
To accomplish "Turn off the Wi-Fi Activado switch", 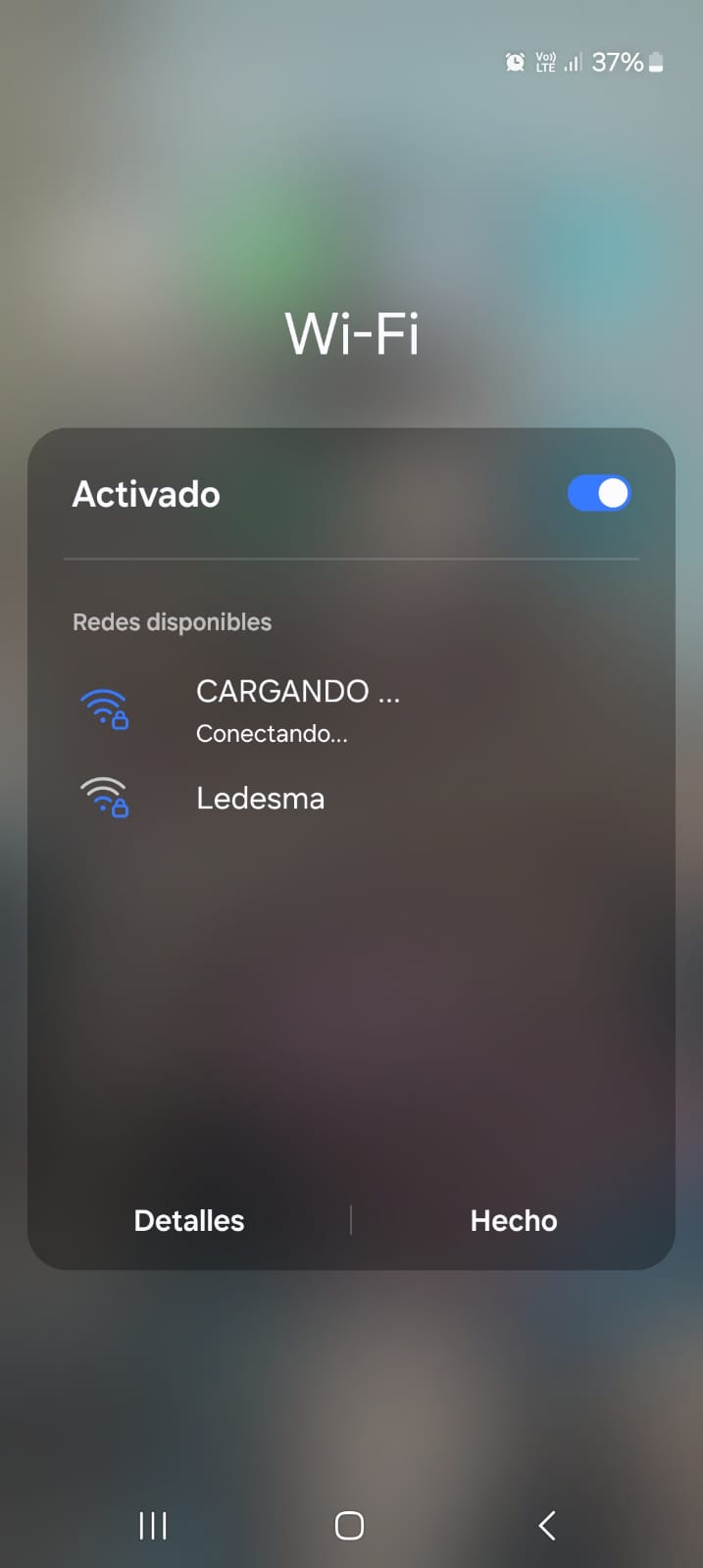I will coord(598,493).
